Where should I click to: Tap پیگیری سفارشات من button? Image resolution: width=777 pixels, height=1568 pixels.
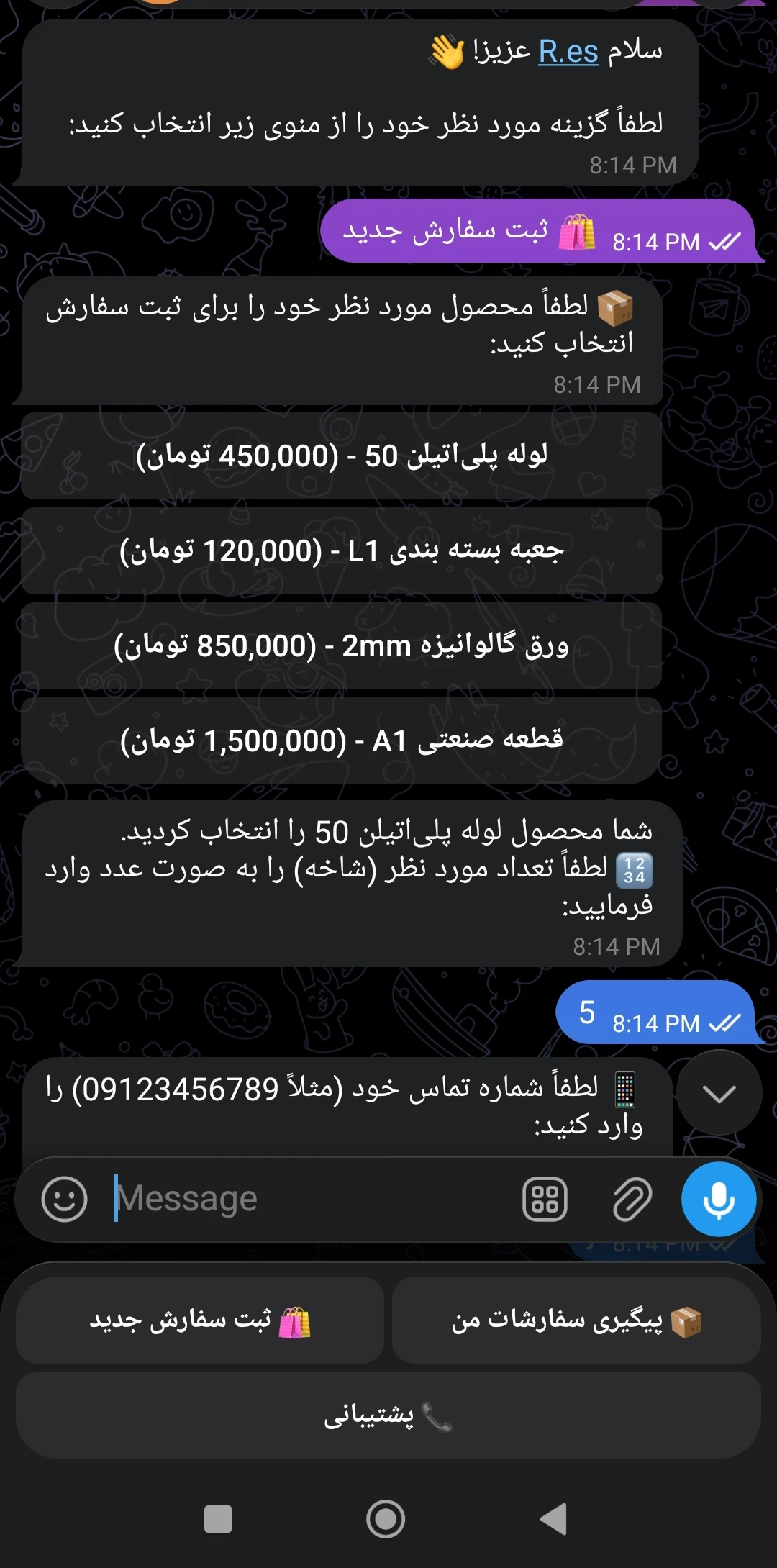coord(576,1320)
